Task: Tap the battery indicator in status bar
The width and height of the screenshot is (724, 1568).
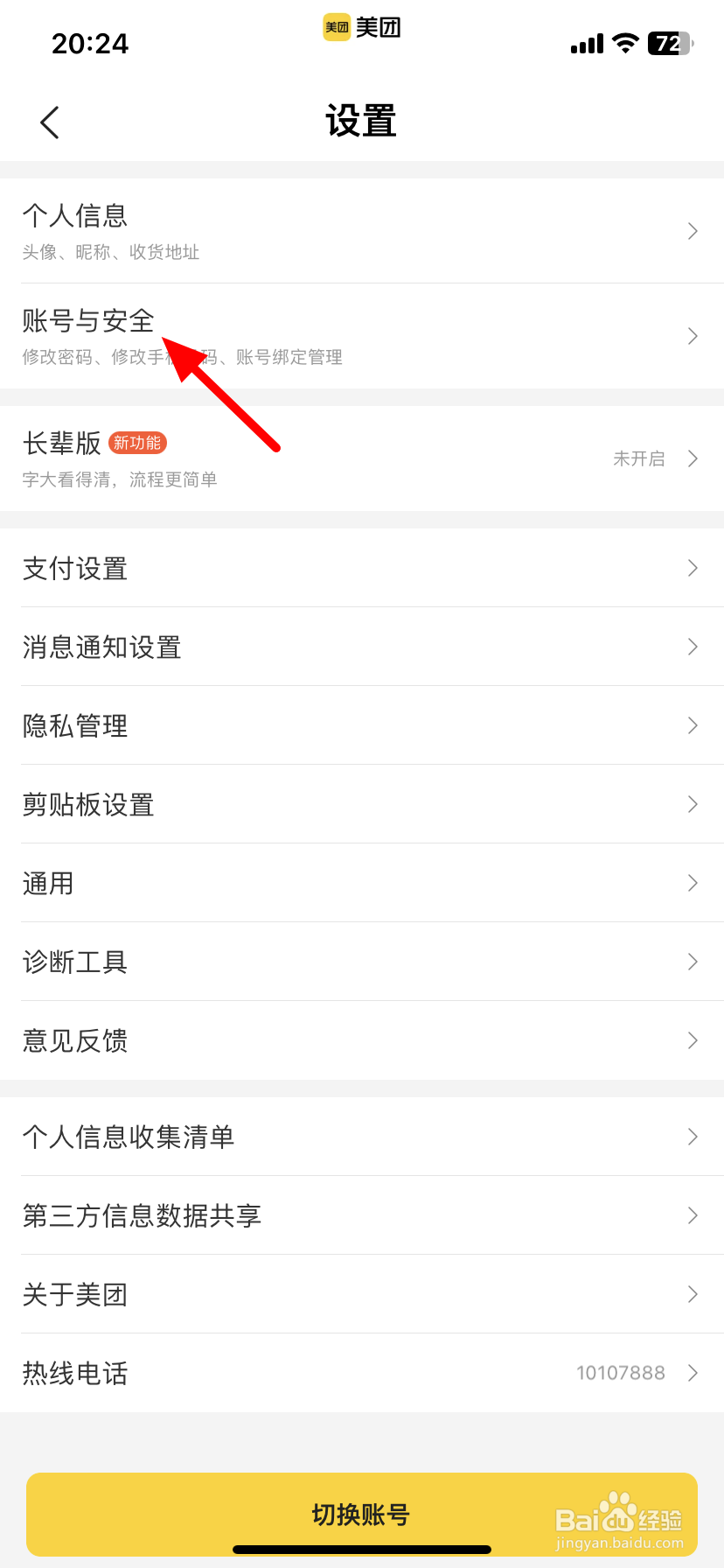Action: click(667, 43)
